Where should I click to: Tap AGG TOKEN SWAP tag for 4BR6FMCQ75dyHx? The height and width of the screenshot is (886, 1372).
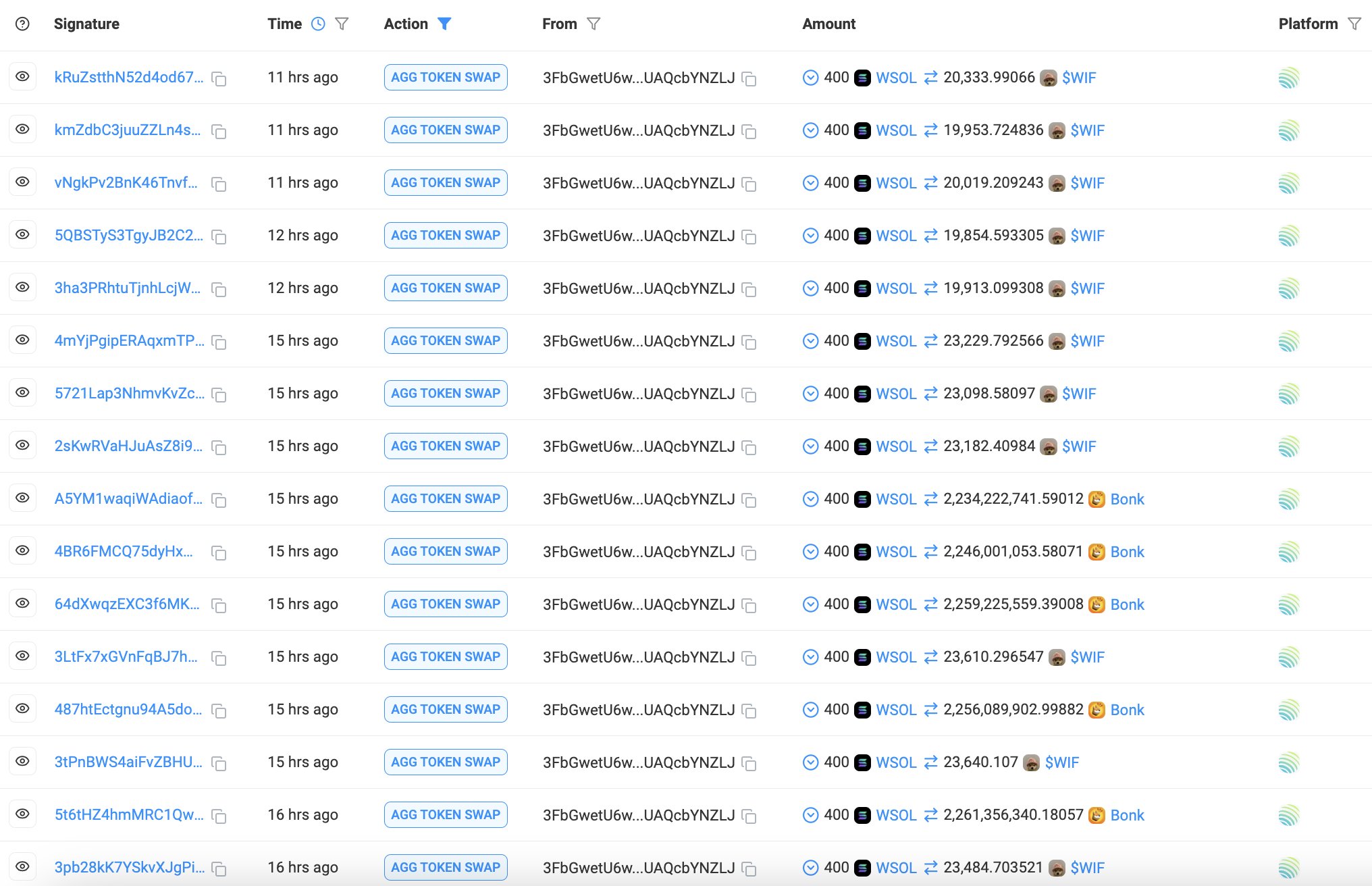point(446,552)
